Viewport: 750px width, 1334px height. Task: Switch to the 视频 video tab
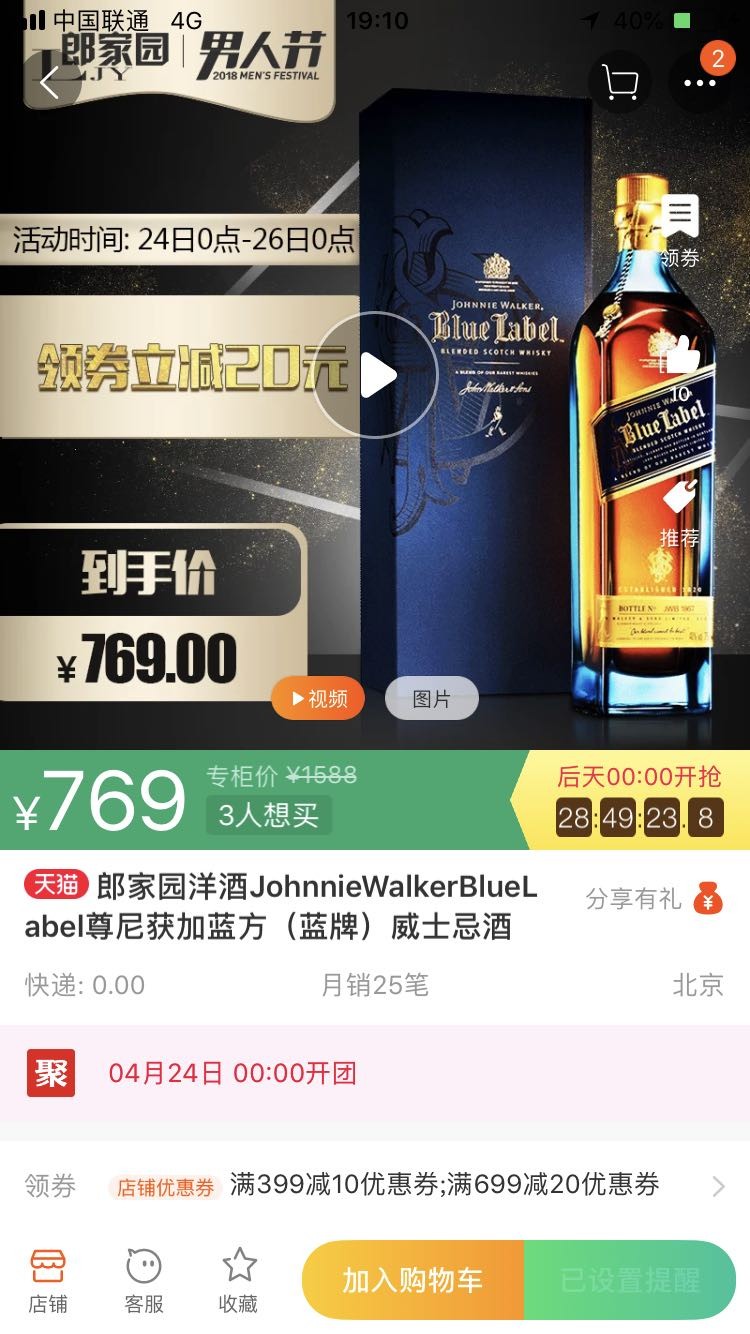[x=317, y=698]
